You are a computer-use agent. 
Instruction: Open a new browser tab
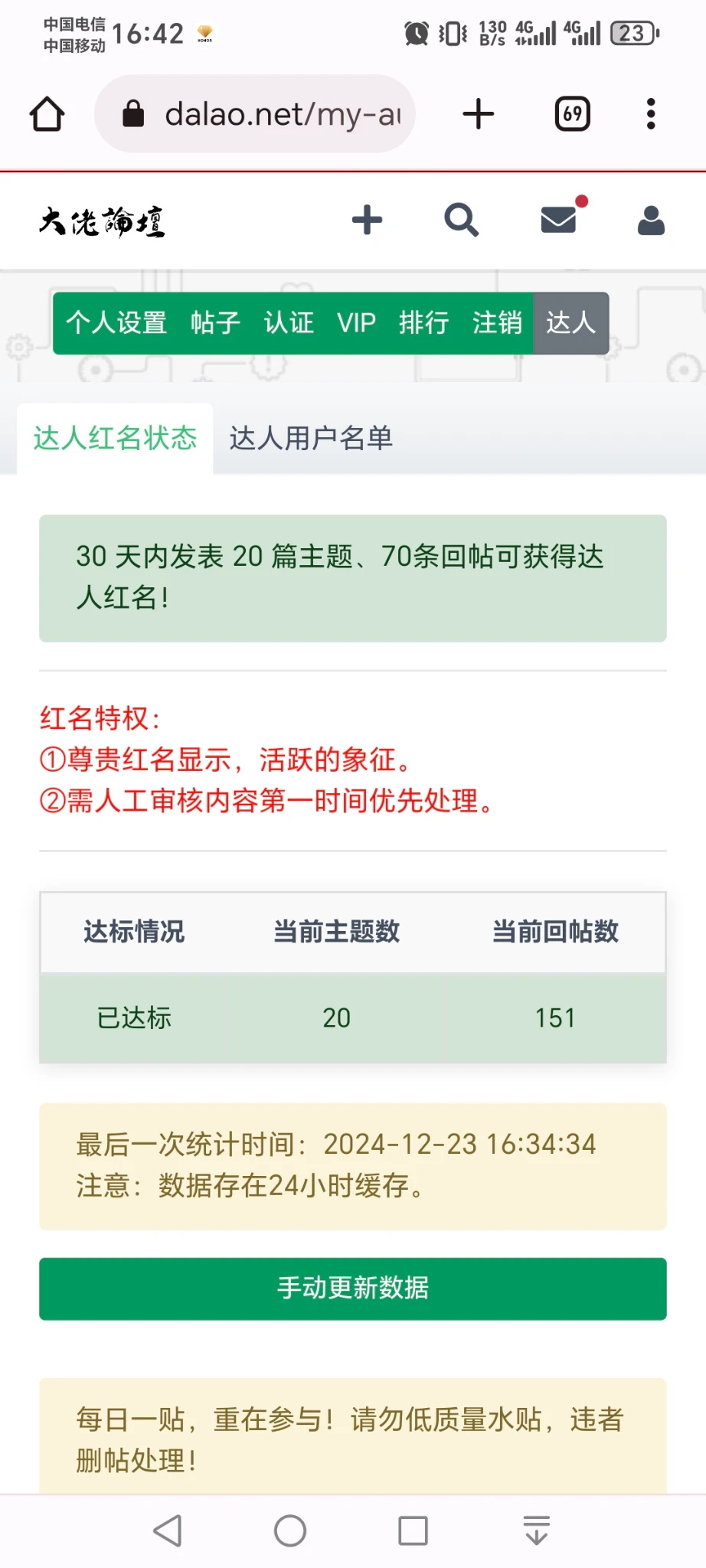tap(479, 114)
